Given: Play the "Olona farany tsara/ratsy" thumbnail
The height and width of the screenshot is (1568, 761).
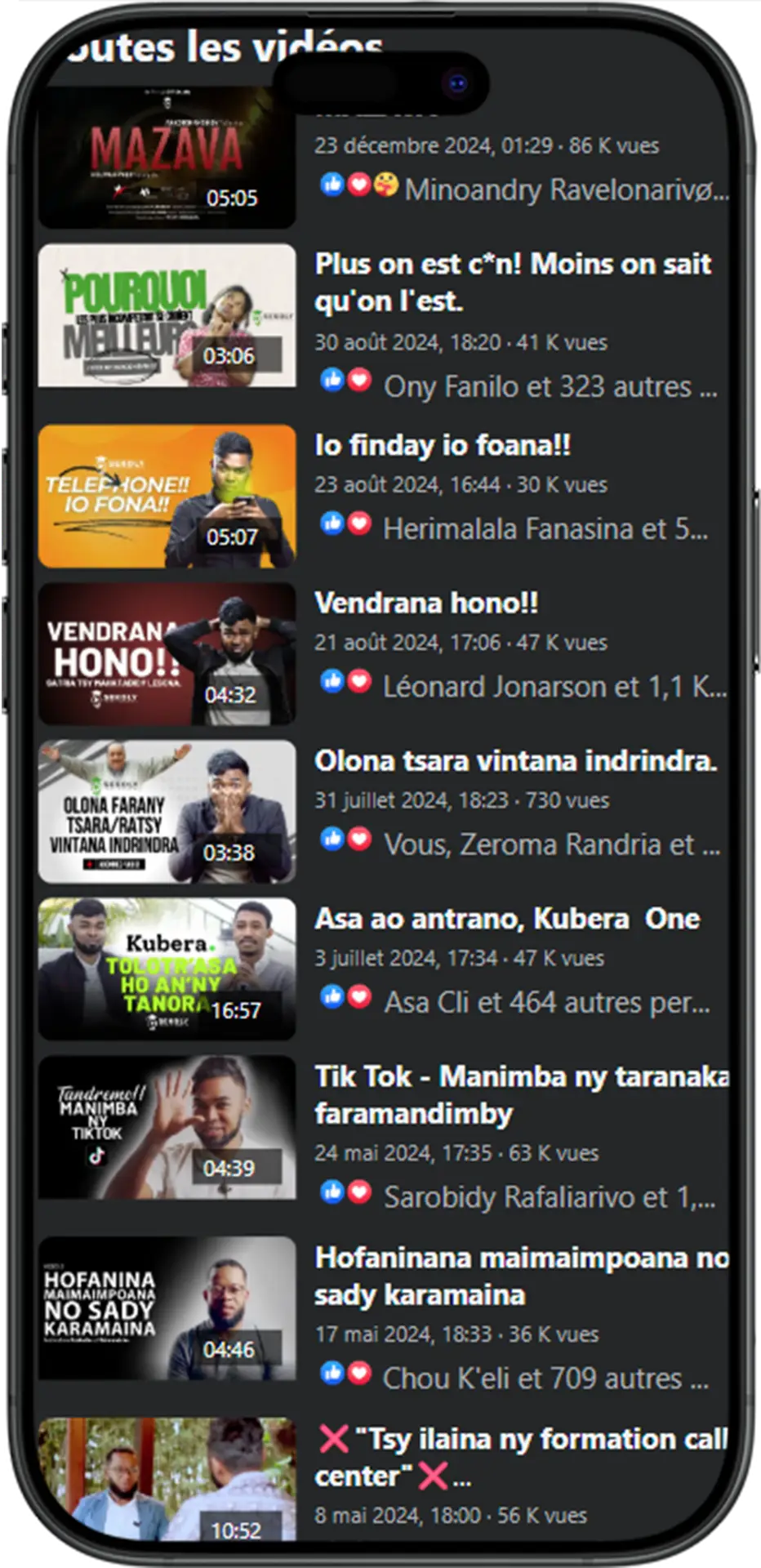Looking at the screenshot, I should pos(167,811).
